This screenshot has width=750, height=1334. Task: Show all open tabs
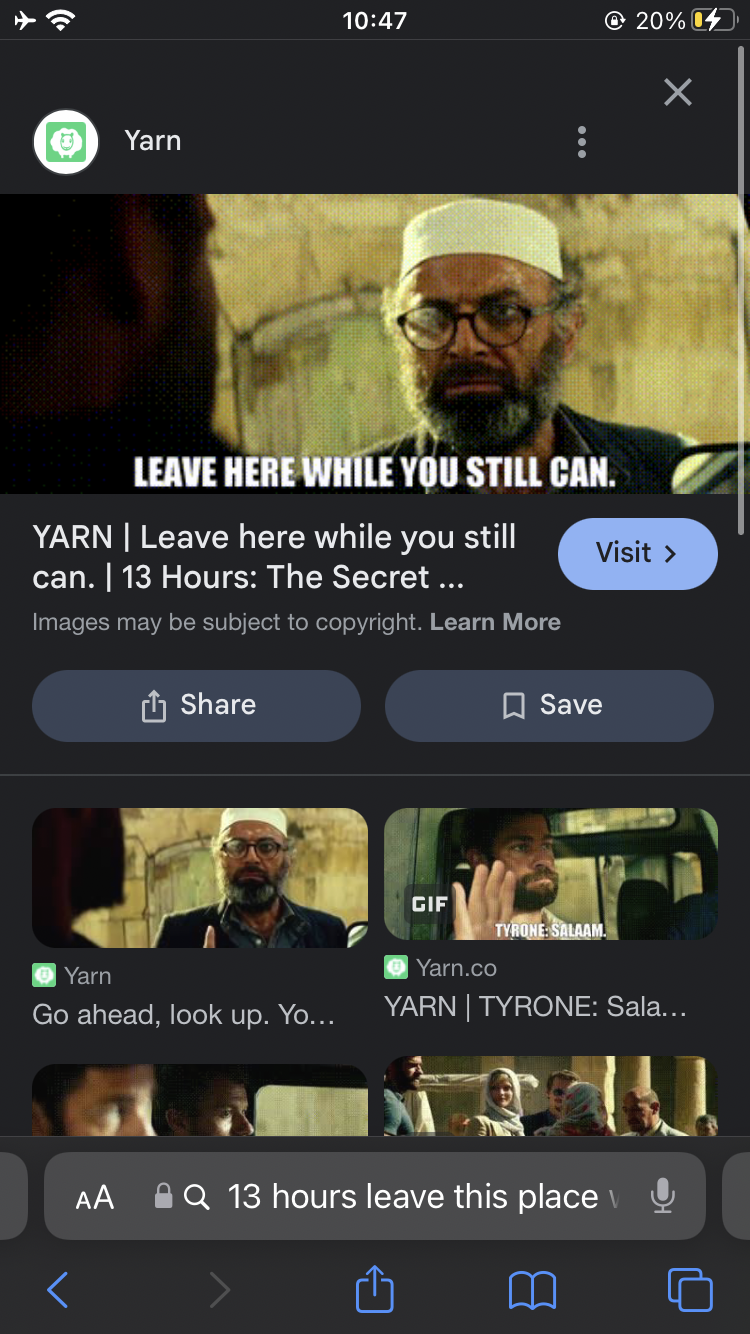[690, 1290]
